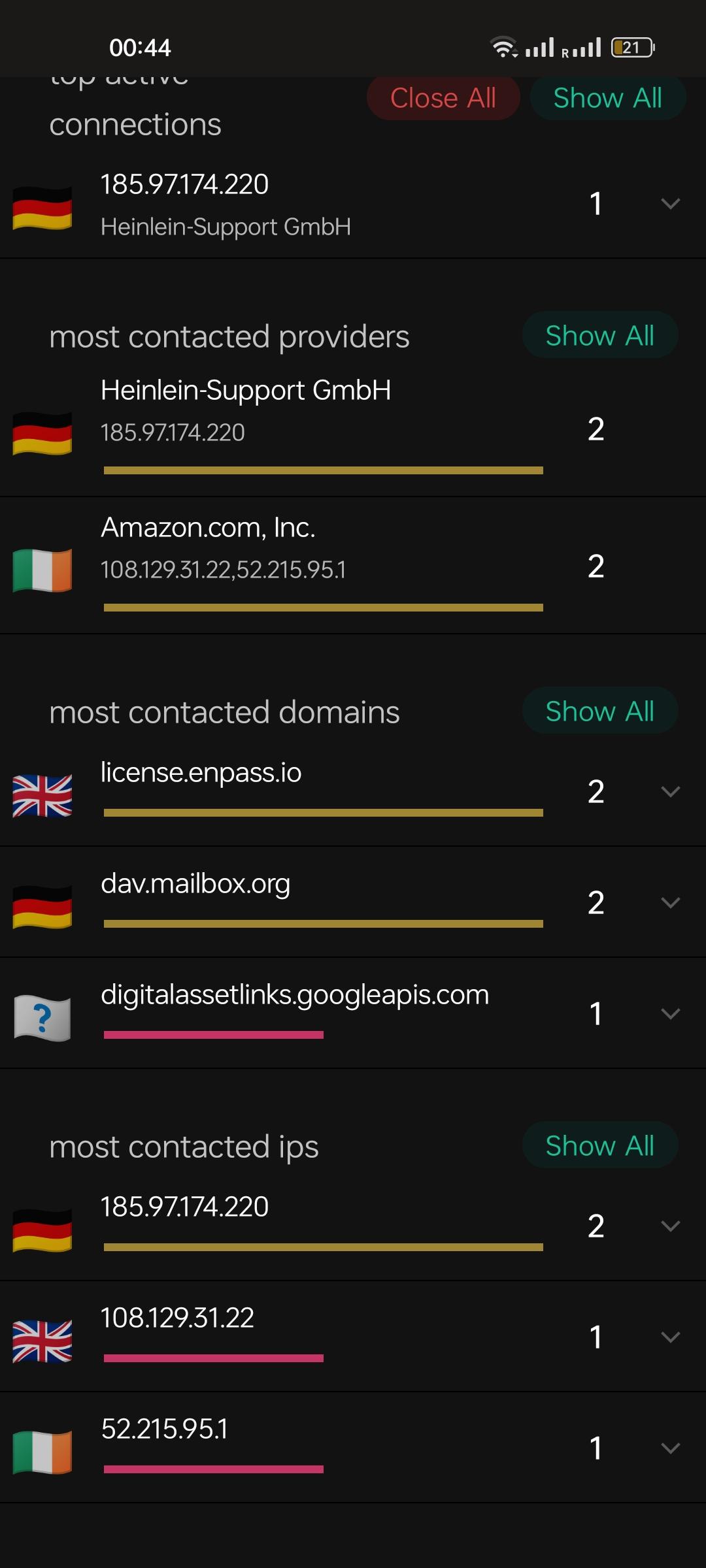Show all most contacted ips
The height and width of the screenshot is (1568, 706).
coord(599,1146)
